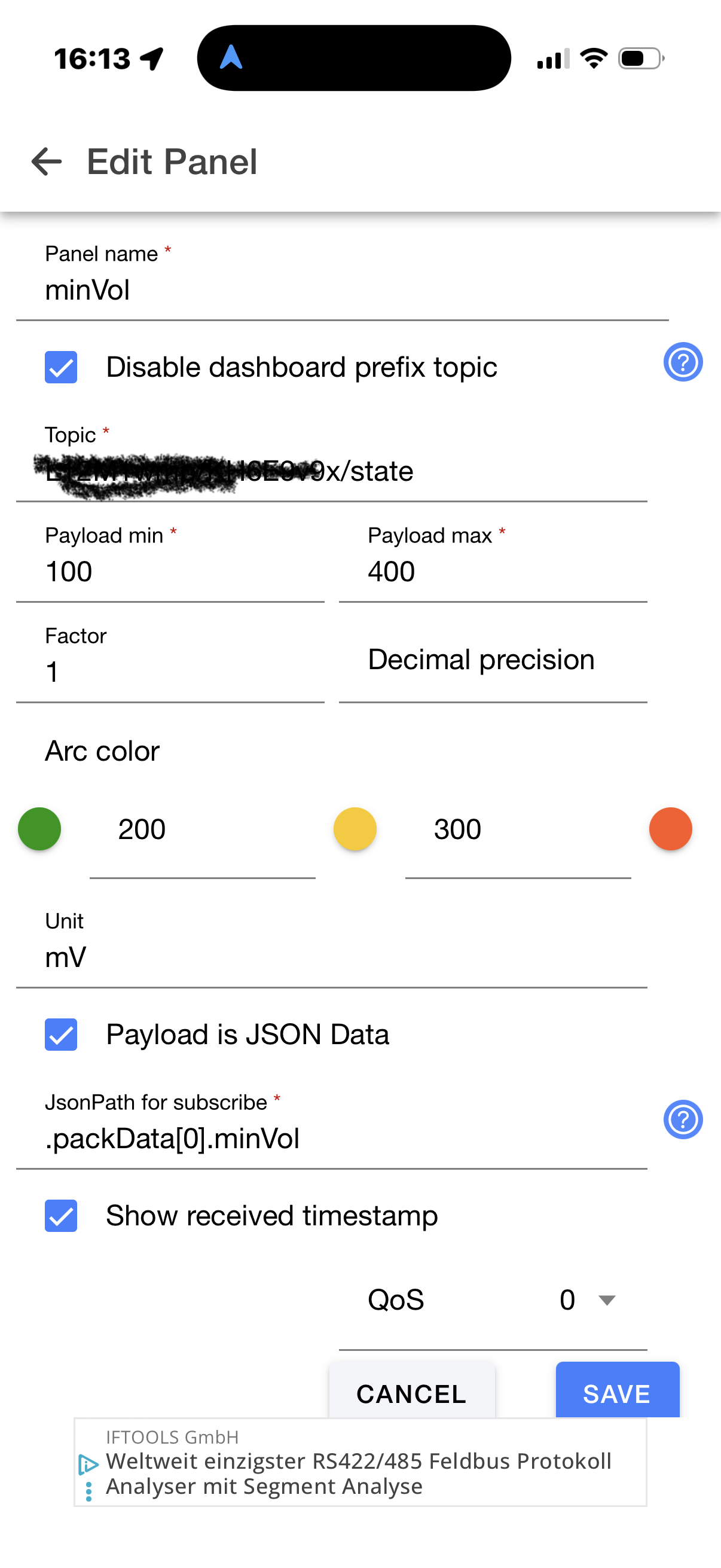
Task: Pick the green arc color
Action: pyautogui.click(x=39, y=828)
